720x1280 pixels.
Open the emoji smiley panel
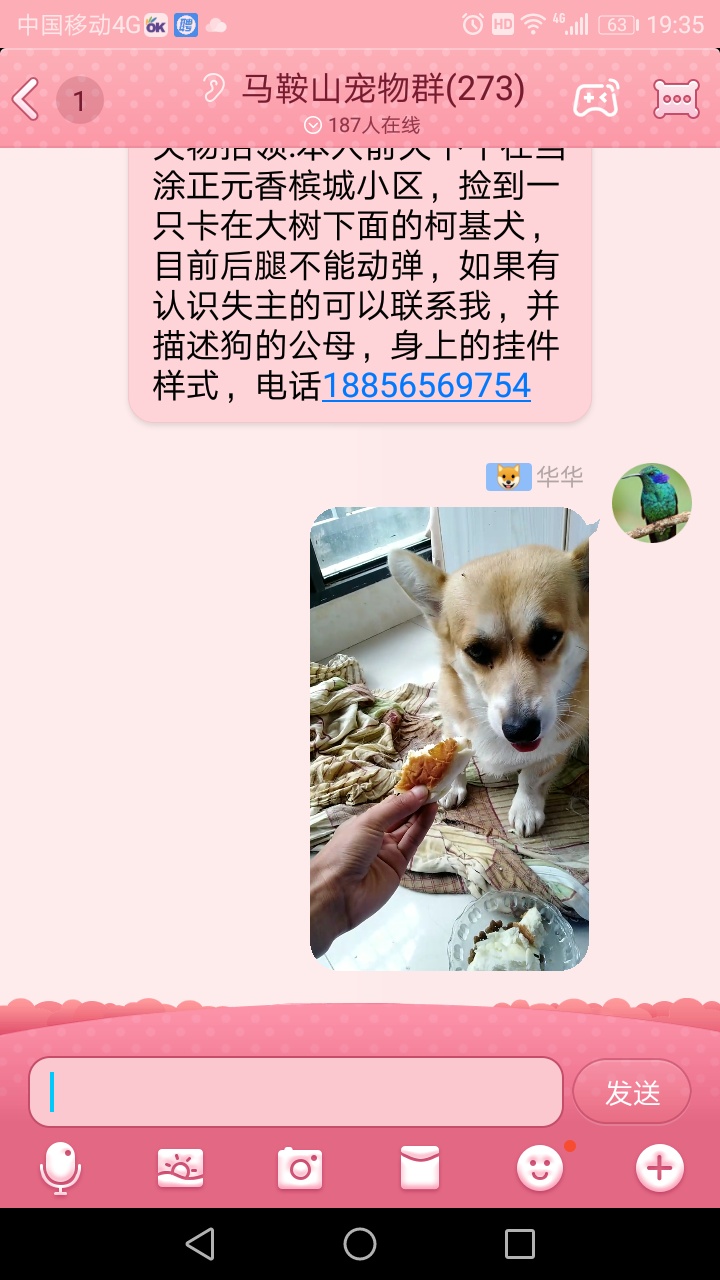[x=540, y=1166]
